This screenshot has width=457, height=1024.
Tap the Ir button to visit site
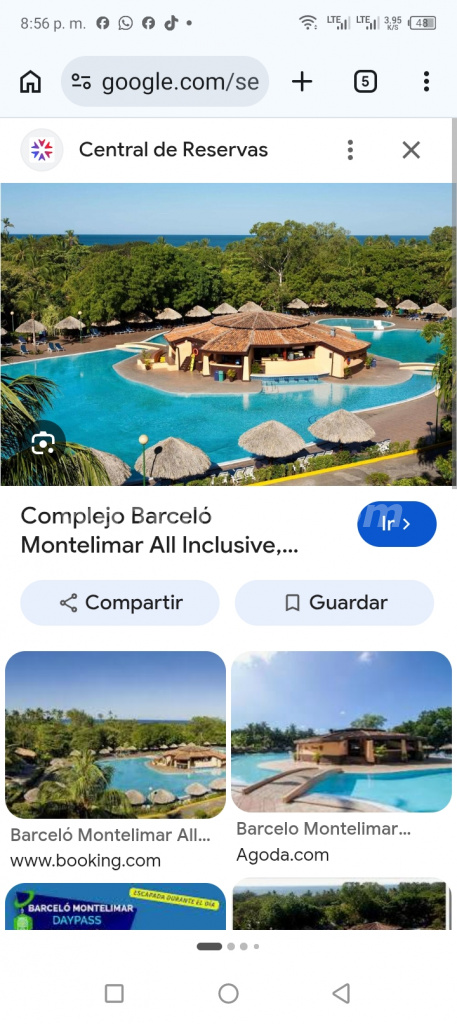(x=396, y=524)
